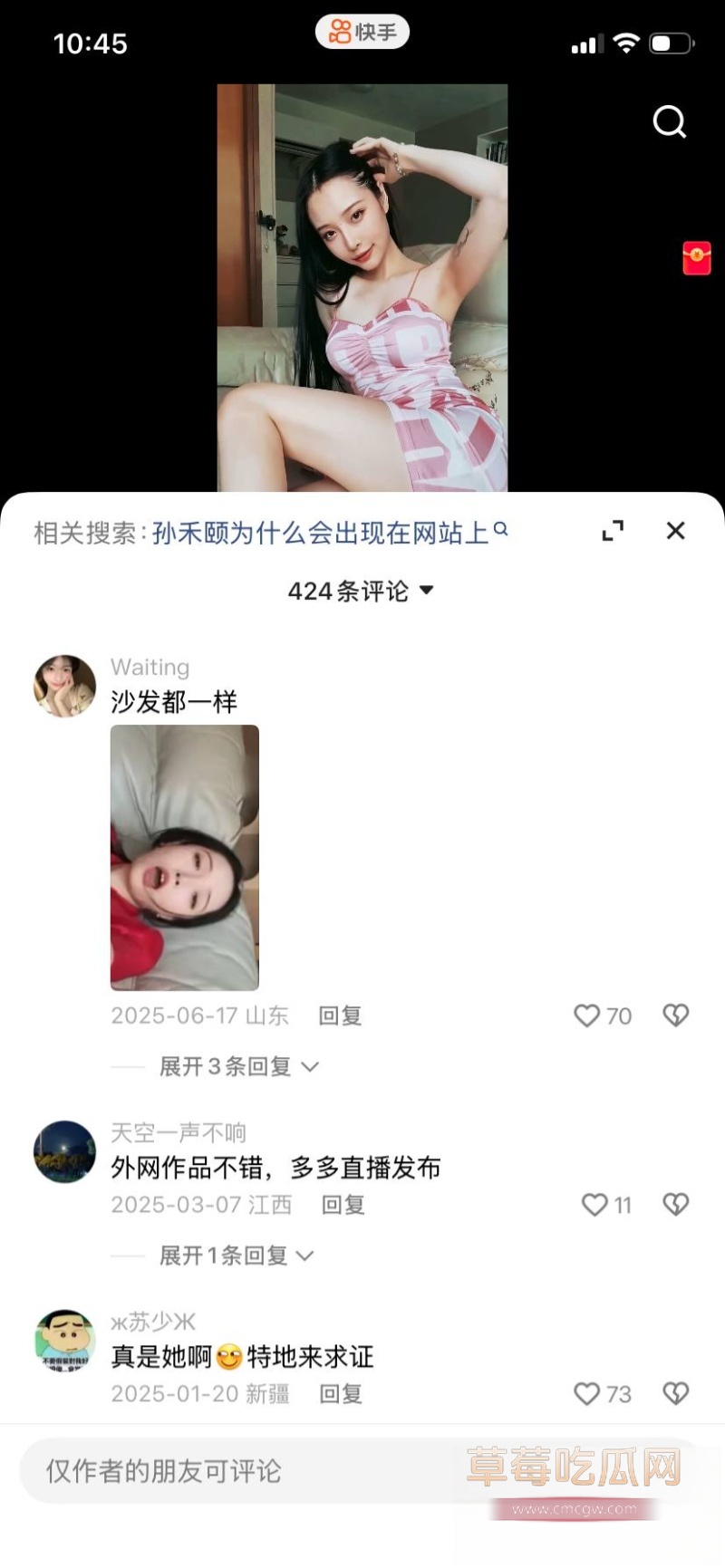Dislike the 江西 comment with thumbs-down

click(x=675, y=1205)
